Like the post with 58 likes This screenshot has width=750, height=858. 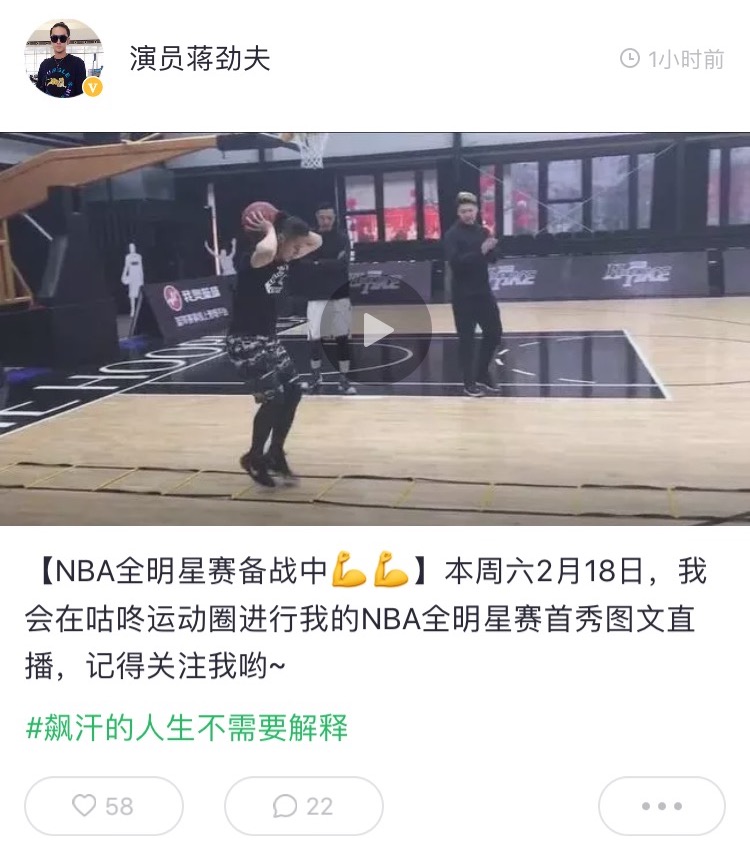(104, 806)
